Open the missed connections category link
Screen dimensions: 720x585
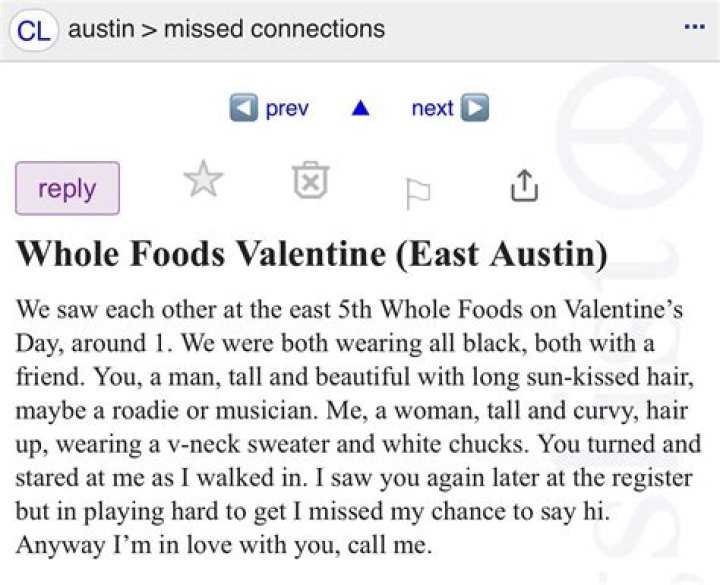click(x=274, y=29)
